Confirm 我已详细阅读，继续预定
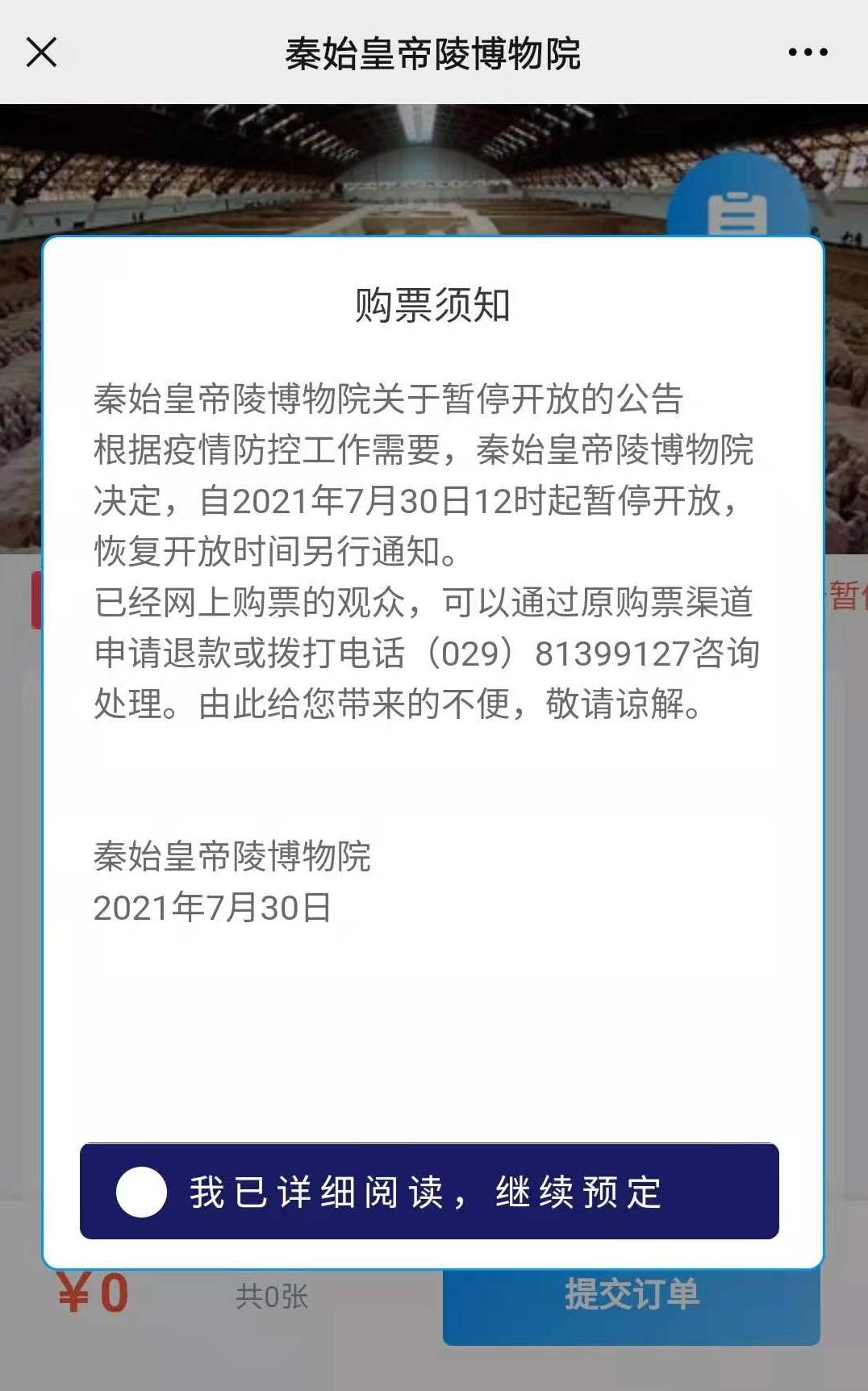Image resolution: width=868 pixels, height=1391 pixels. click(x=429, y=1191)
